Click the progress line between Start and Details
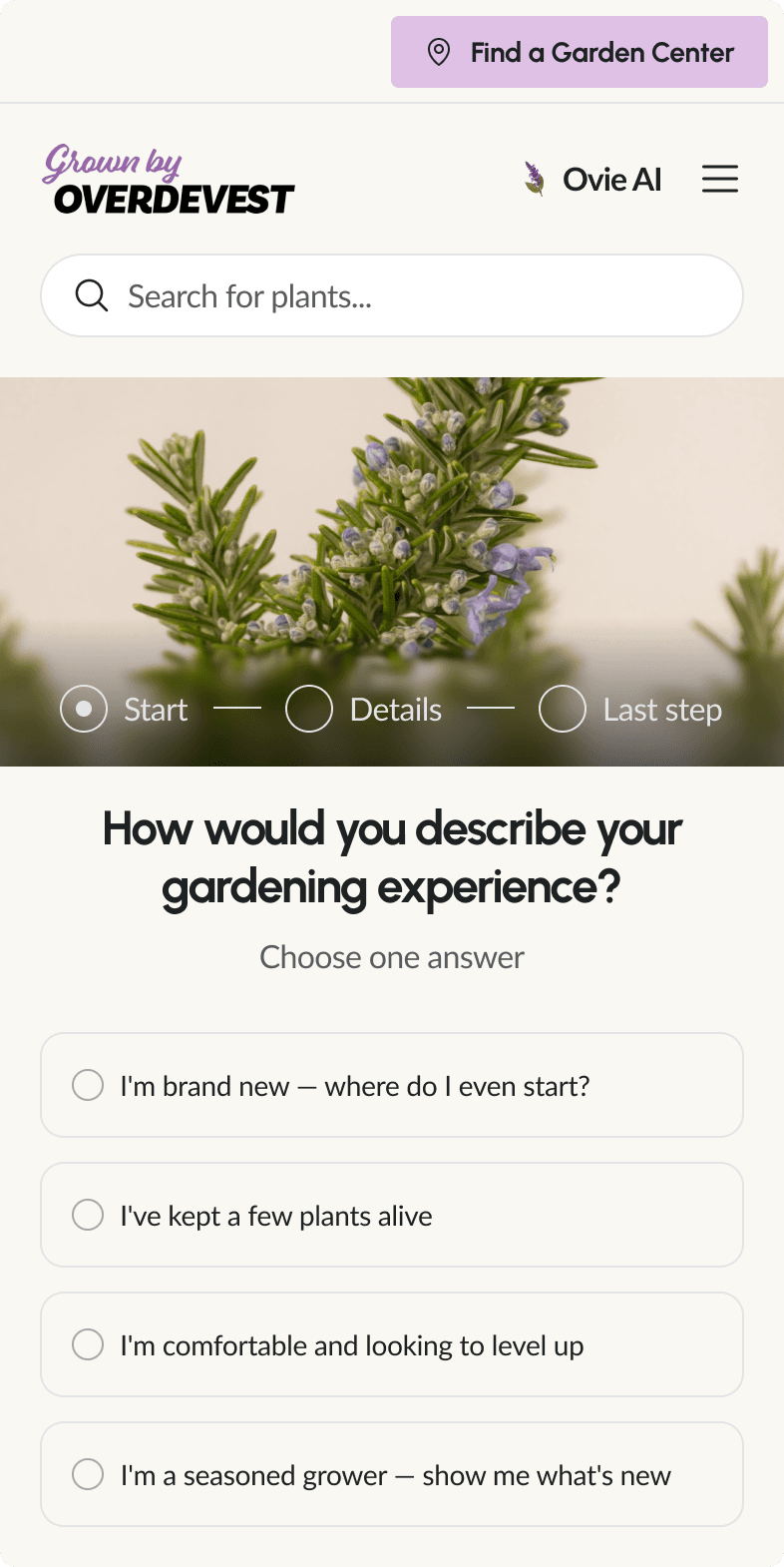This screenshot has height=1567, width=784. (x=237, y=709)
